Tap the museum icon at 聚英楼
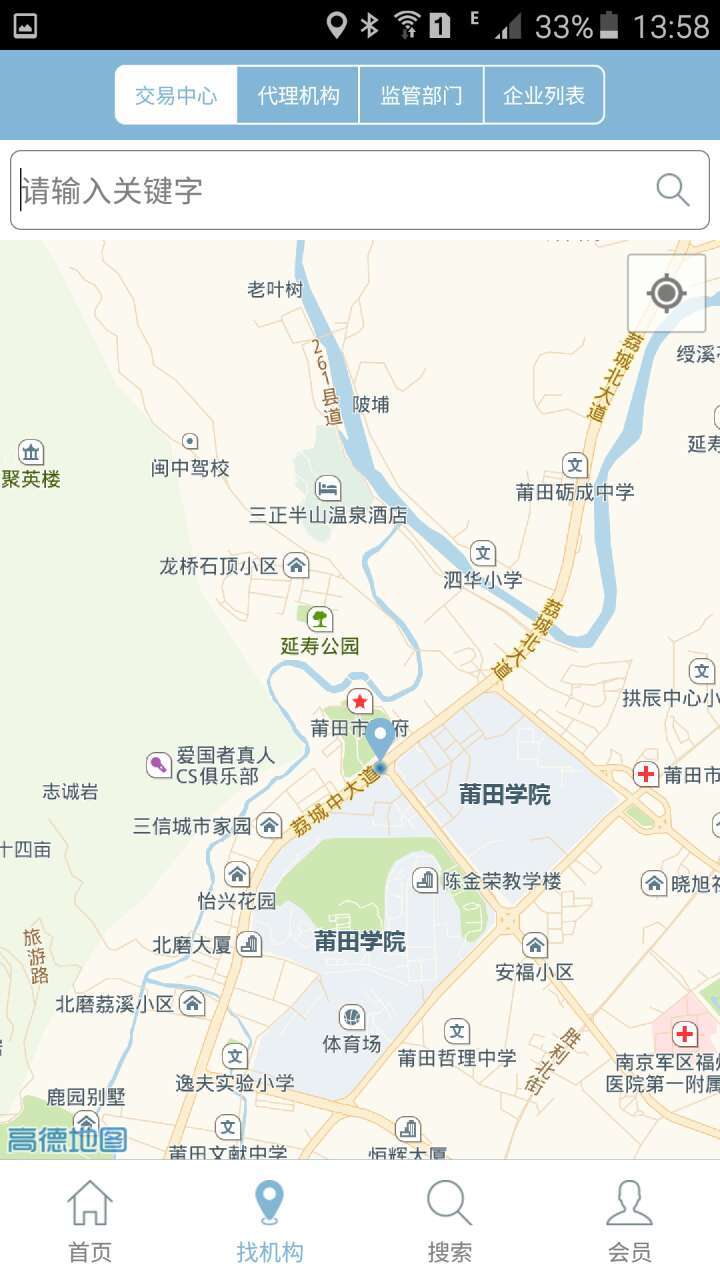Viewport: 720px width, 1280px height. [30, 454]
